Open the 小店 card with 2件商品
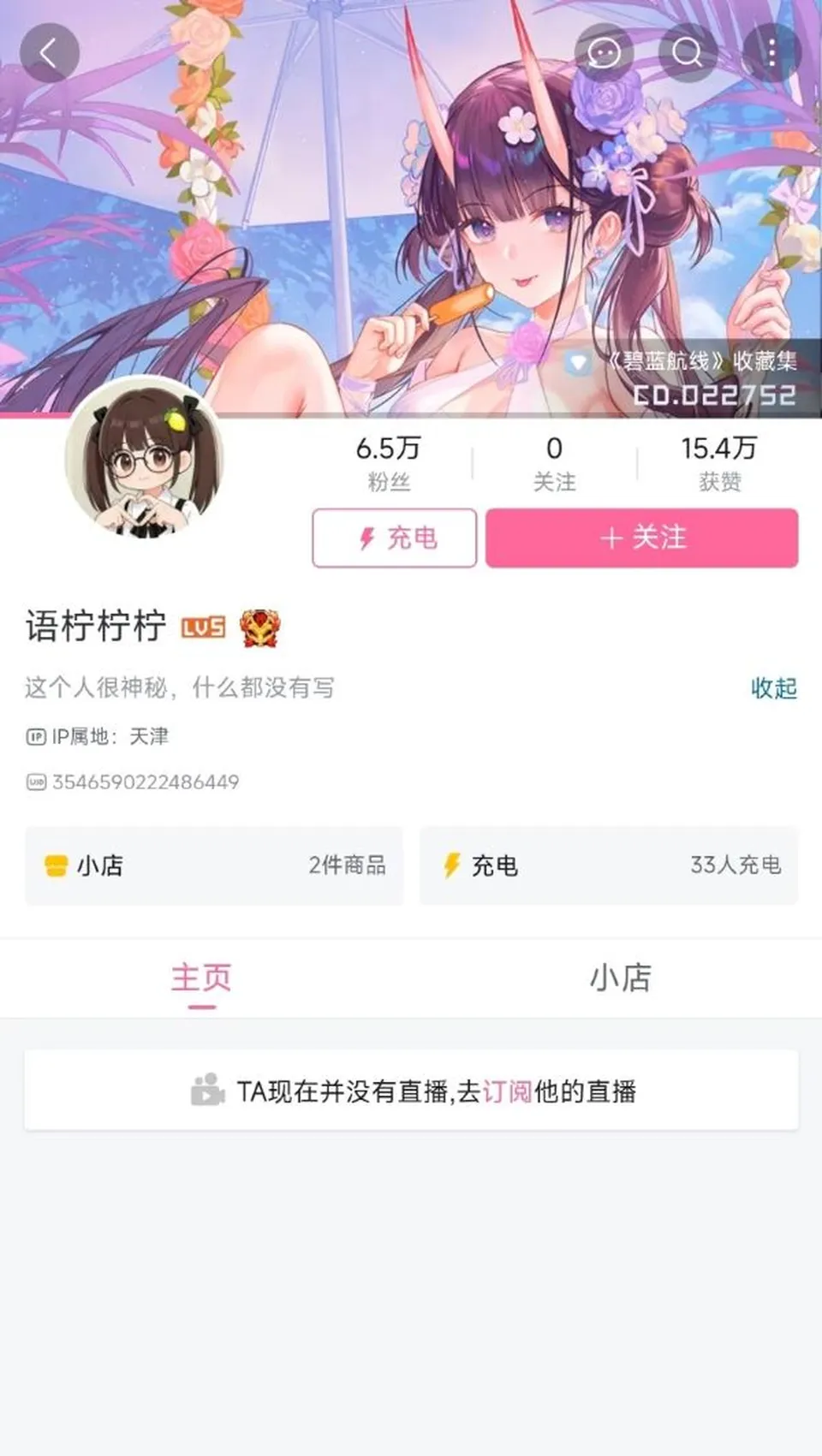The image size is (822, 1456). click(x=214, y=865)
